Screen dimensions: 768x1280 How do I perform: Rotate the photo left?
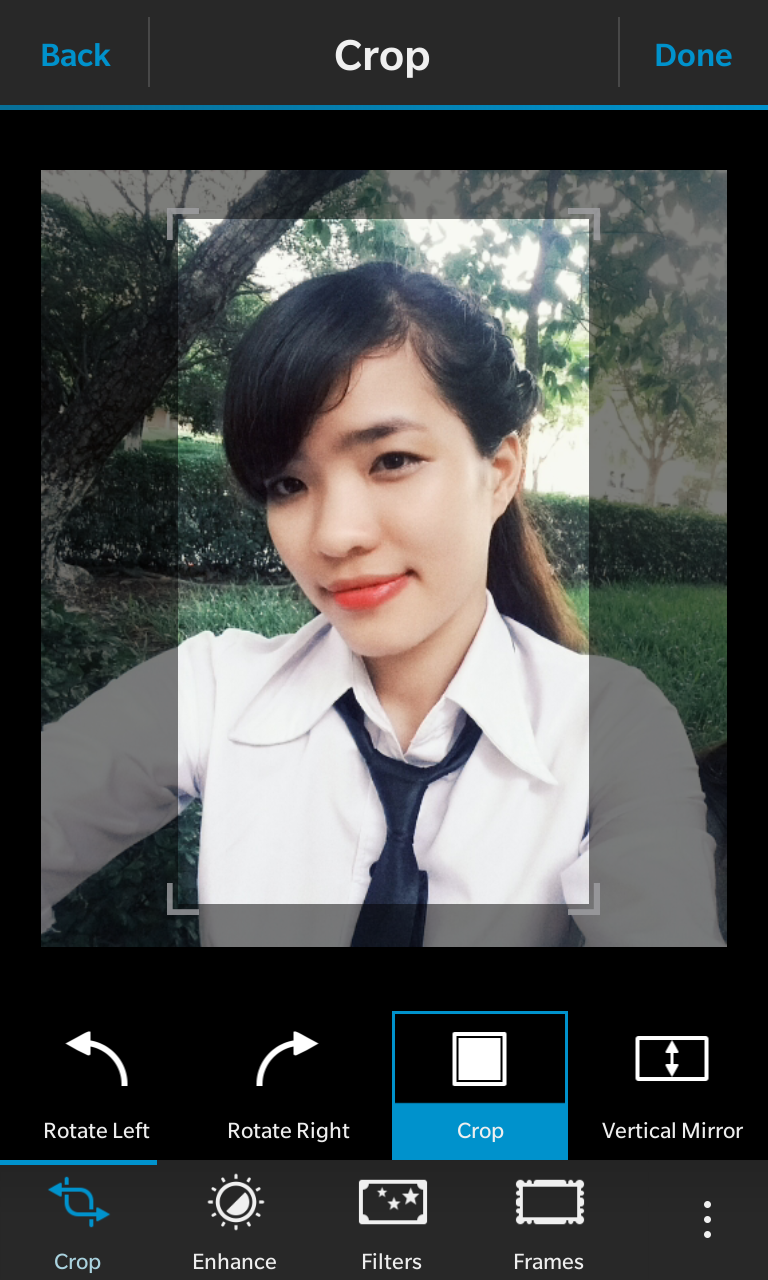[x=96, y=1086]
